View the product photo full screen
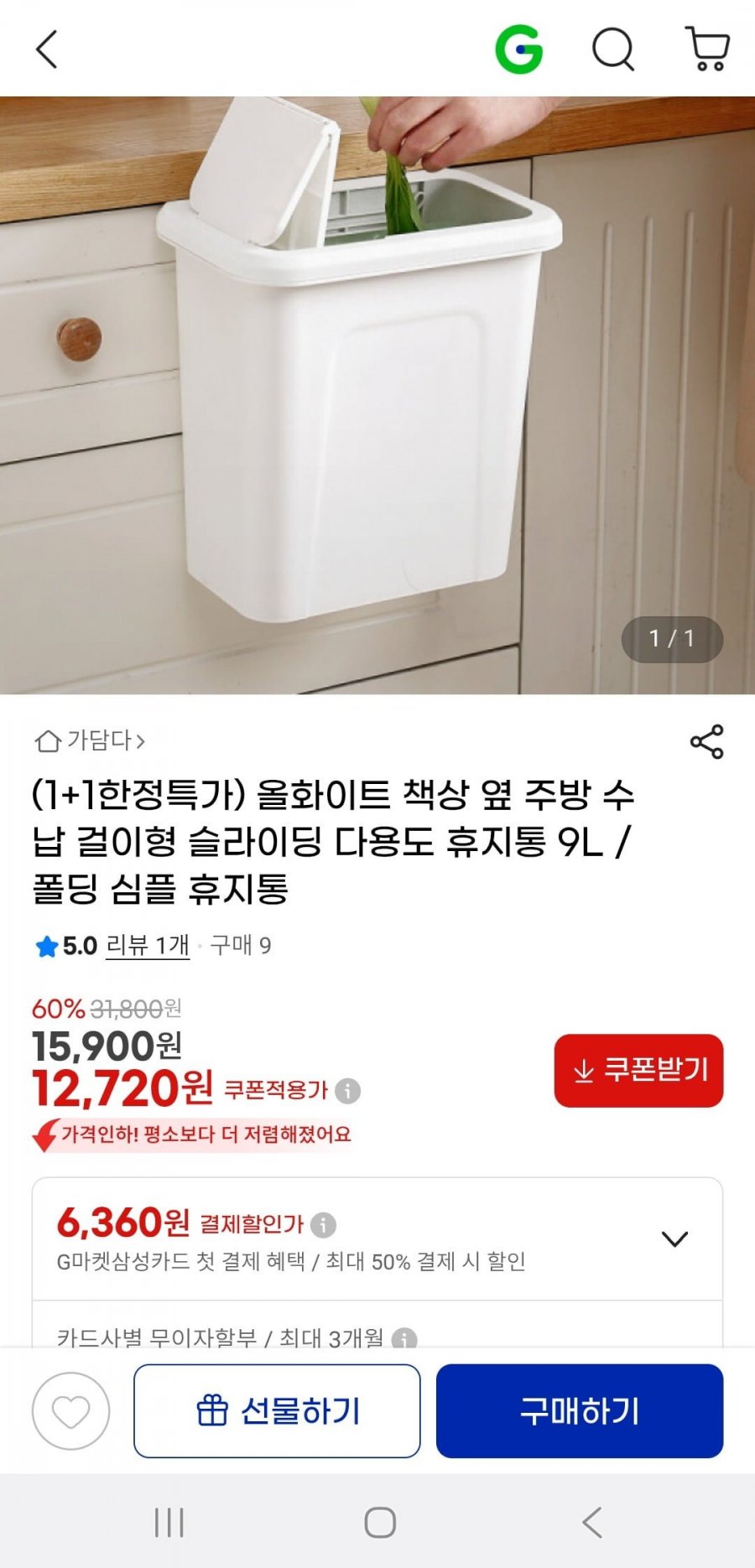The width and height of the screenshot is (755, 1568). click(377, 394)
